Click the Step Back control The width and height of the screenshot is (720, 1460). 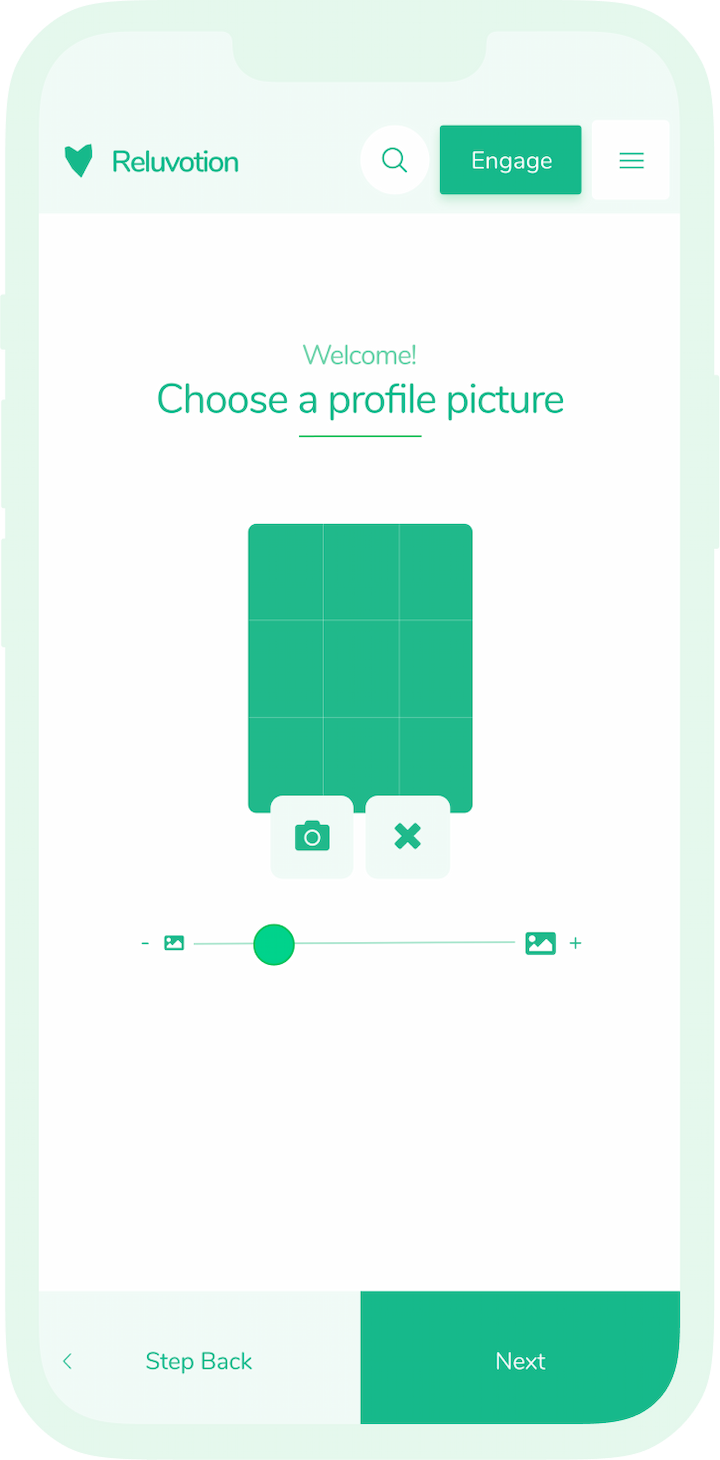click(x=198, y=1361)
